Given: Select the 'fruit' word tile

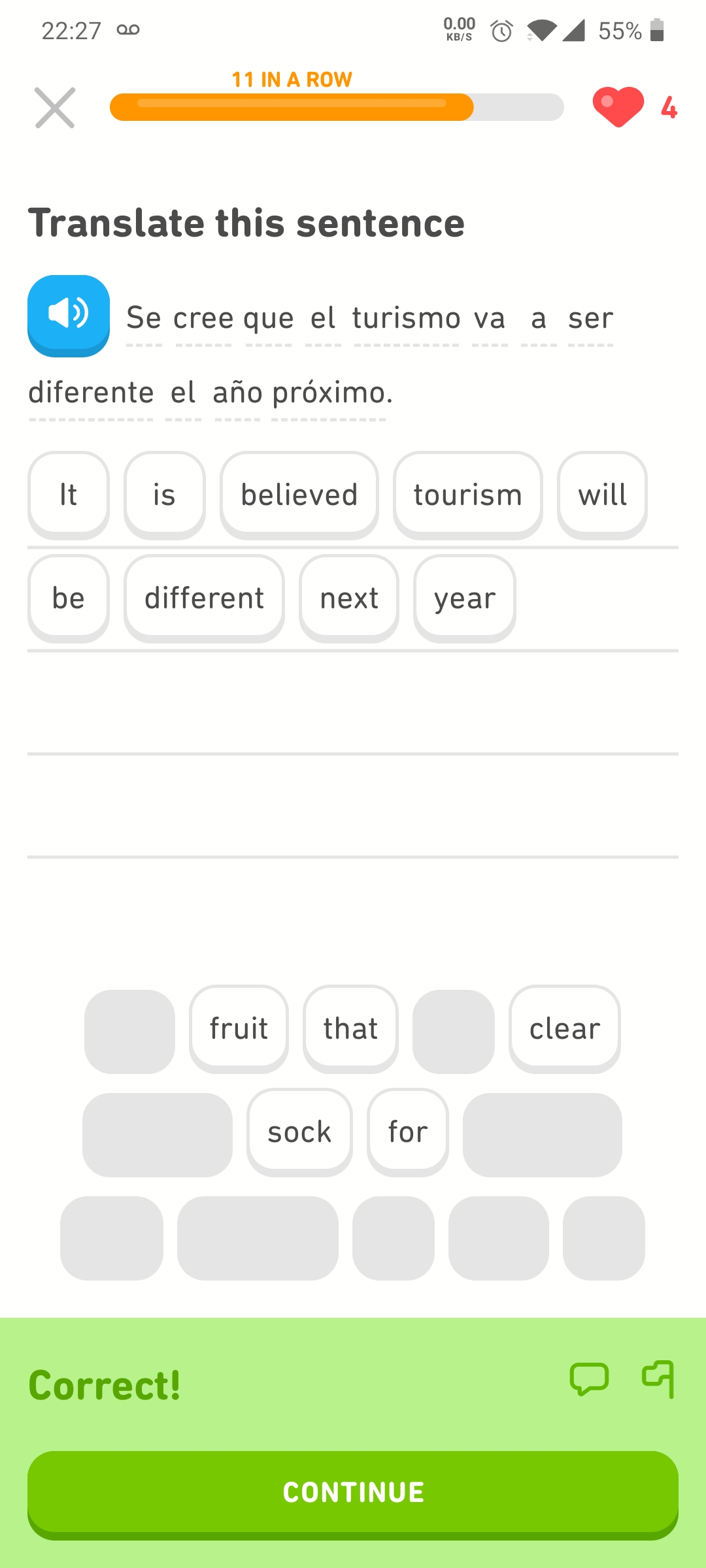Looking at the screenshot, I should [x=239, y=1029].
